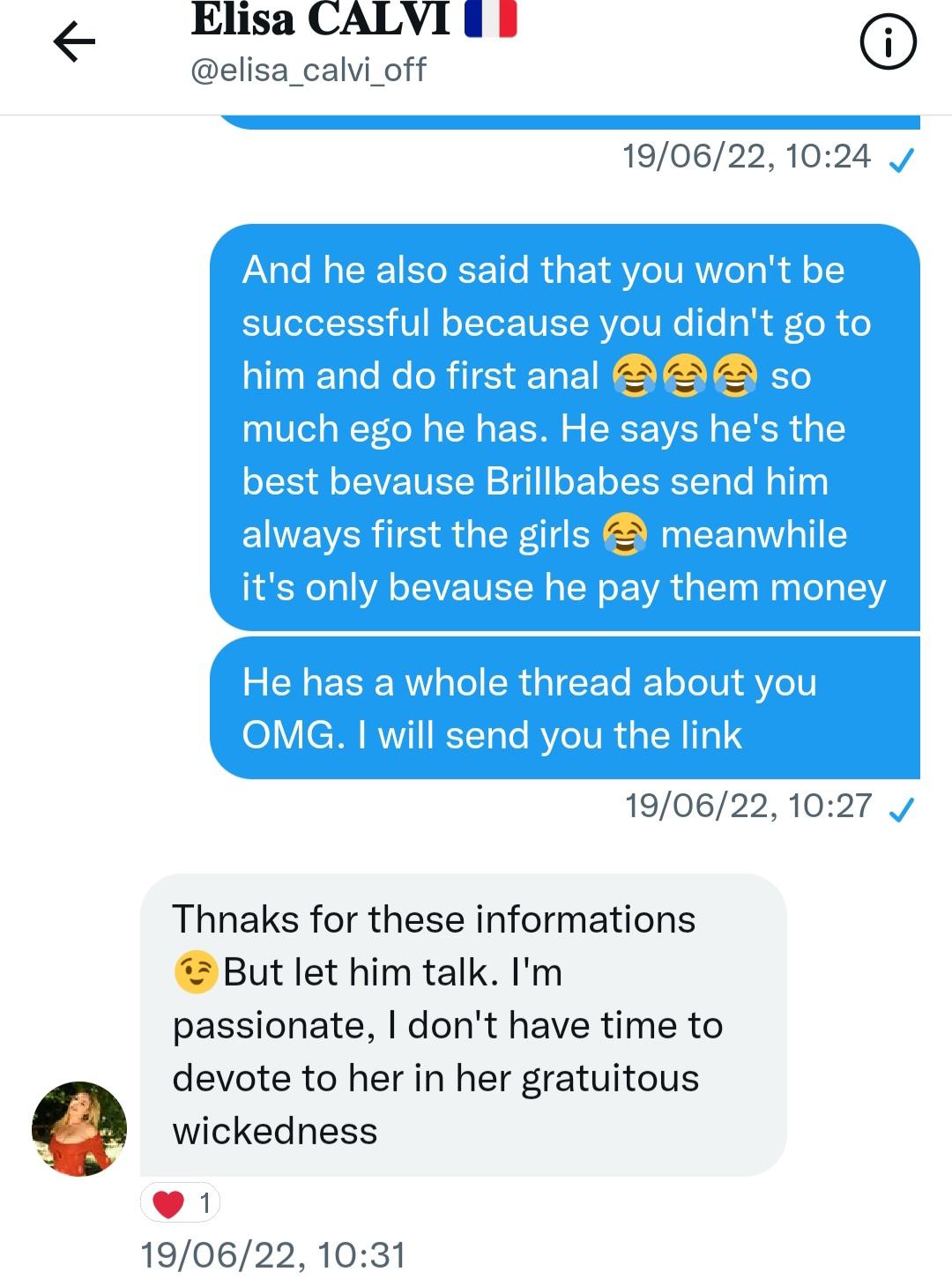952x1287 pixels.
Task: Open the @elisa_calvi_off profile from the header
Action: pyautogui.click(x=309, y=69)
